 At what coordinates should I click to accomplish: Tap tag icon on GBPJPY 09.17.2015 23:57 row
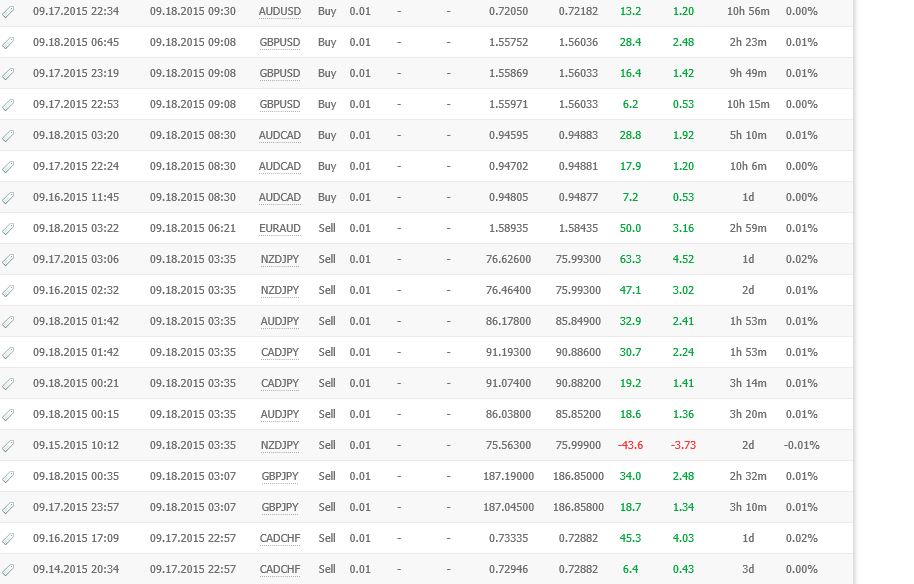pos(9,507)
